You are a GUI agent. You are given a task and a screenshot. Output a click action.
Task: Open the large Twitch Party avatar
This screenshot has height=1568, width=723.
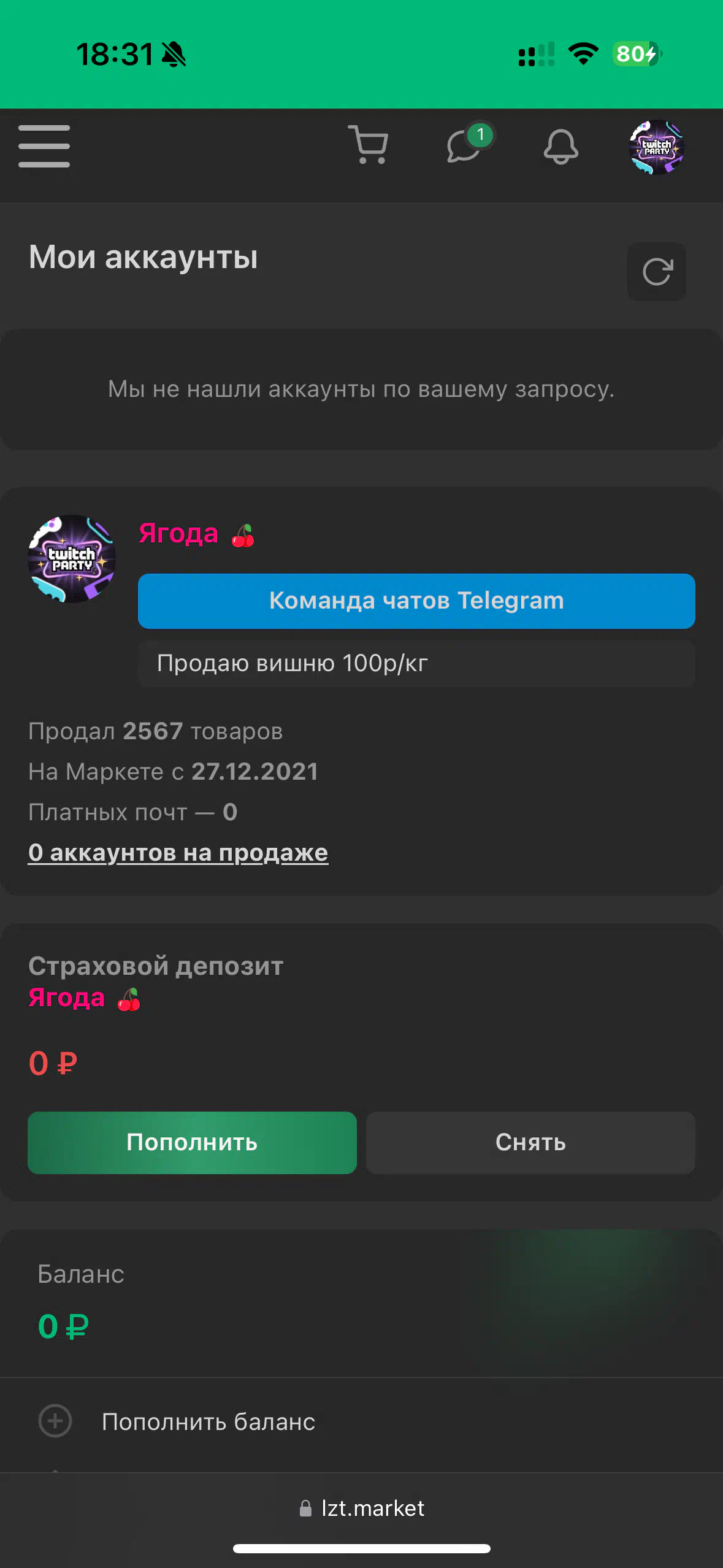(x=72, y=558)
